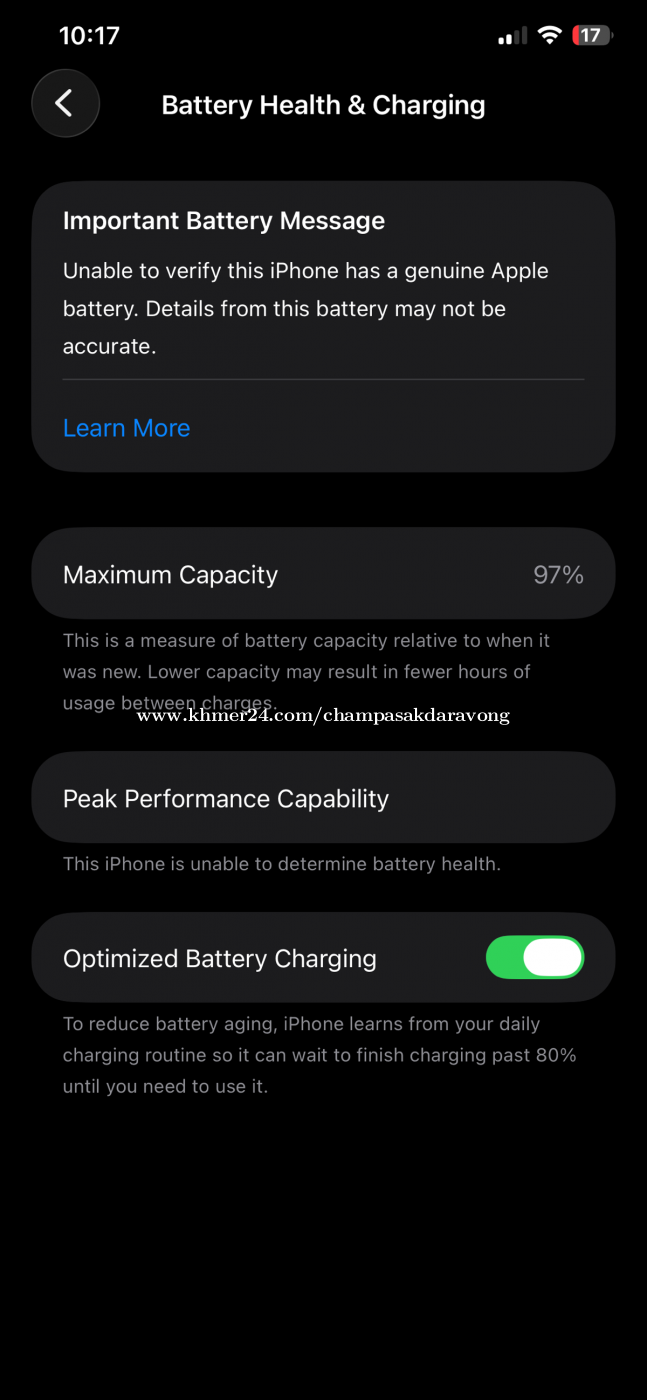
Task: Go back from Battery Health & Charging
Action: tap(65, 103)
